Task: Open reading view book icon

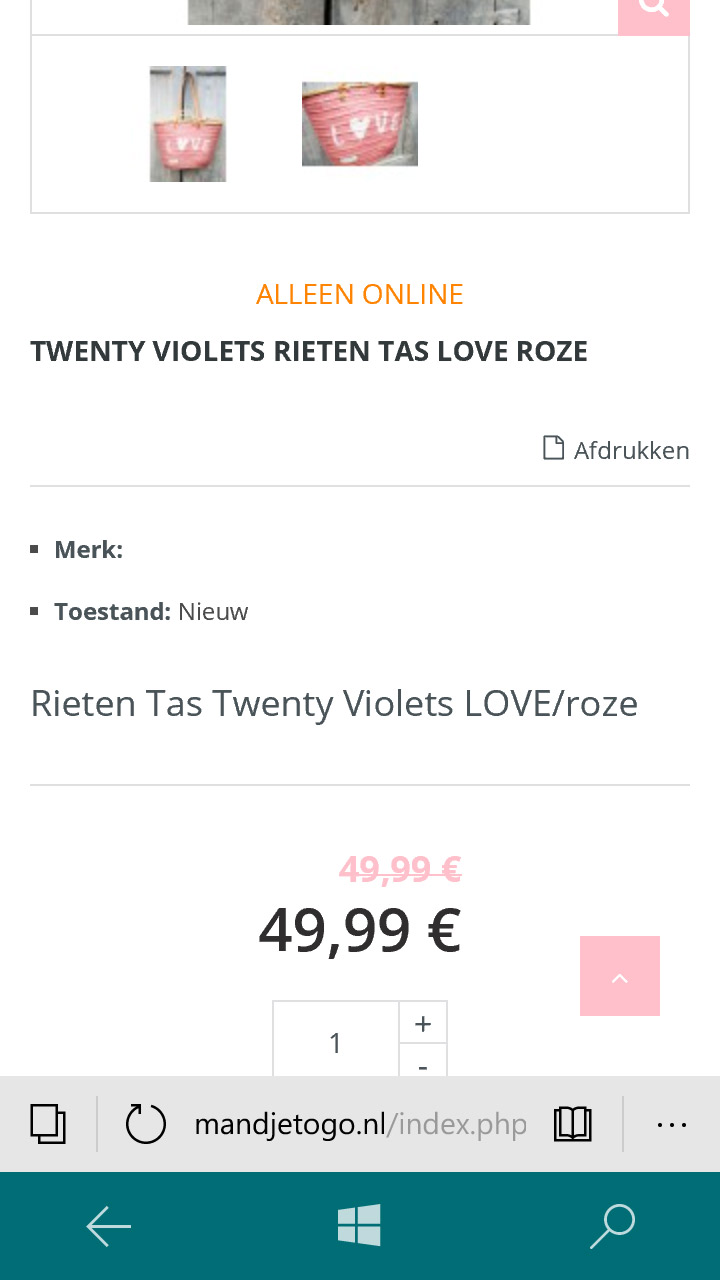Action: pyautogui.click(x=573, y=1124)
